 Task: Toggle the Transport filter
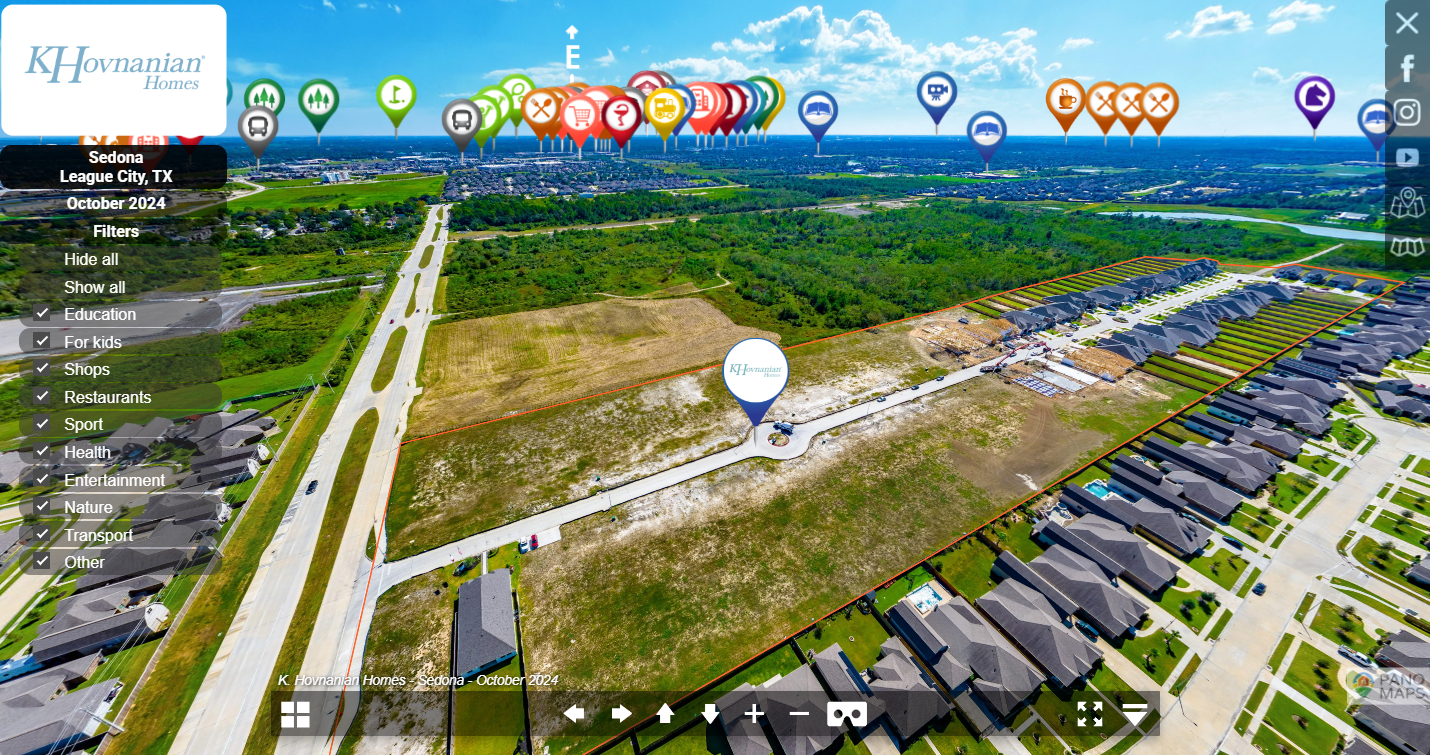pos(42,535)
